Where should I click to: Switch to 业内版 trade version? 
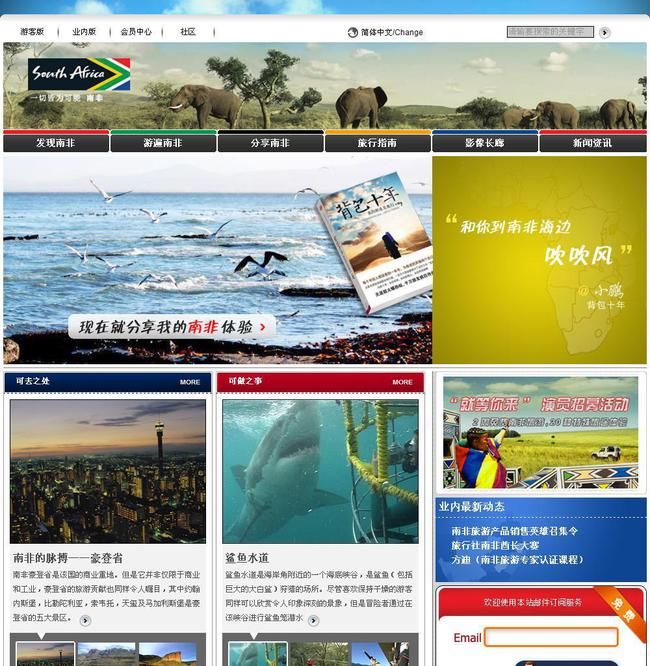point(84,32)
